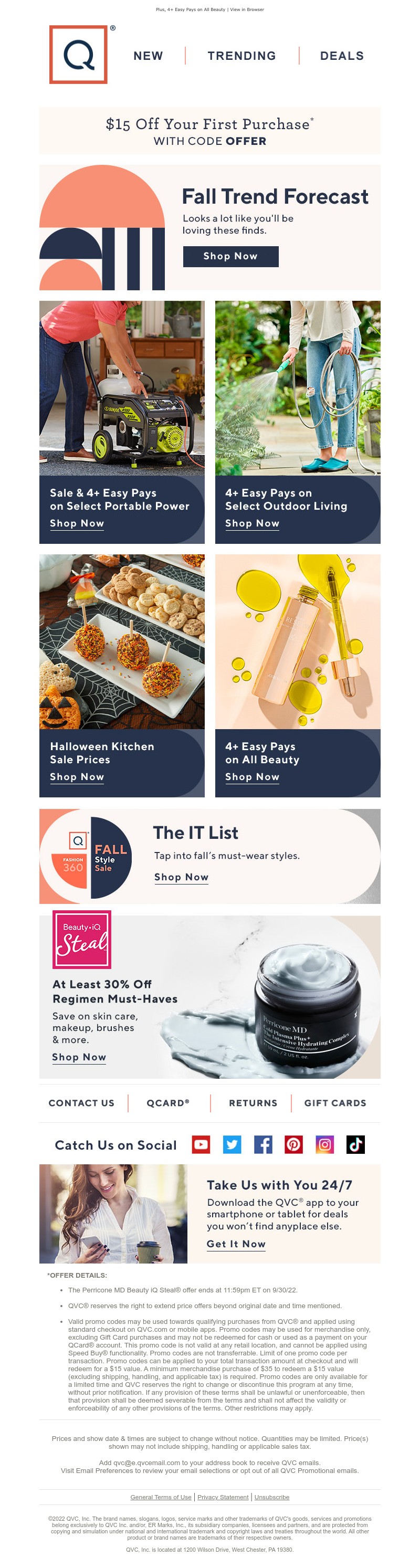
Task: Tap Get It Now for the app
Action: (x=236, y=1244)
